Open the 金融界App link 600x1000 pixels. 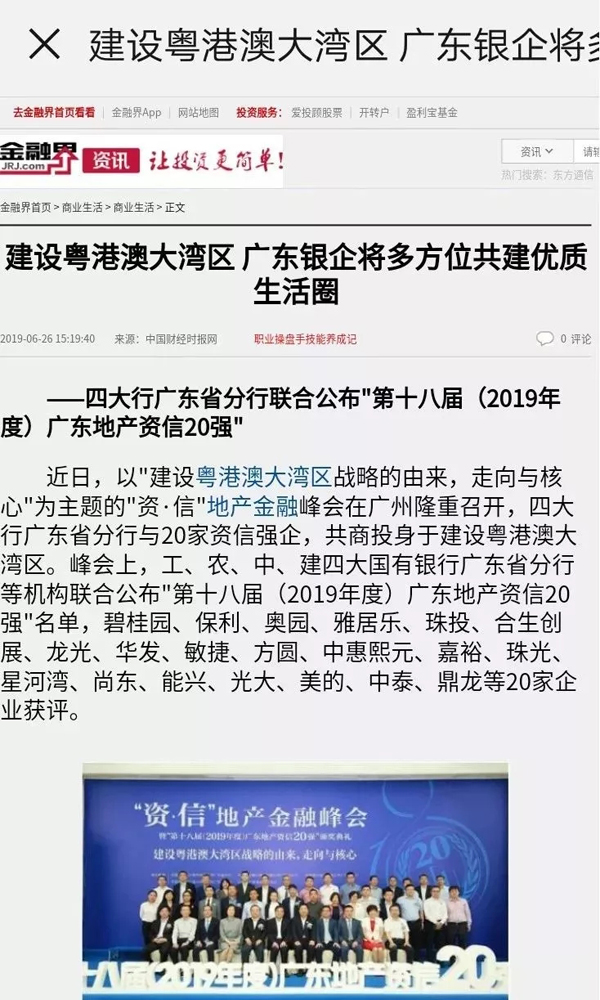tap(136, 113)
